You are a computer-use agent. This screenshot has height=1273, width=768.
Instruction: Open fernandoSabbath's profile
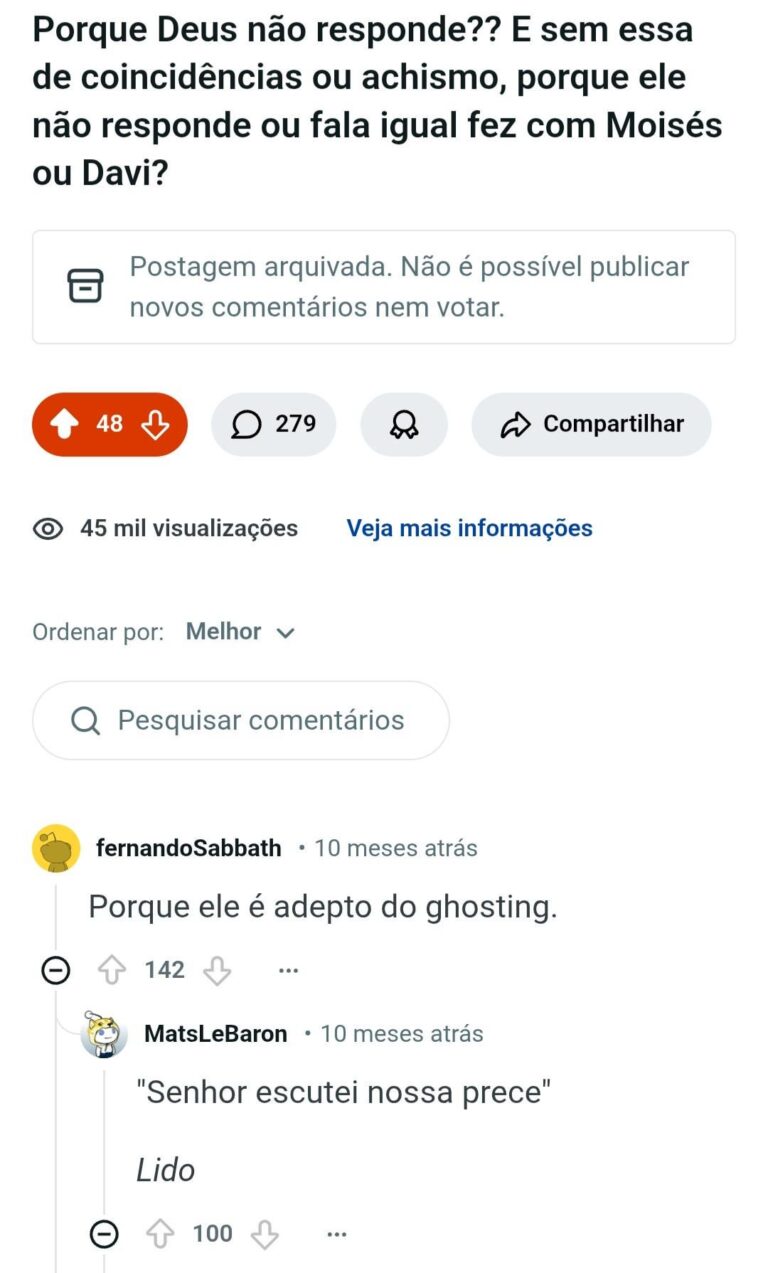pos(188,848)
